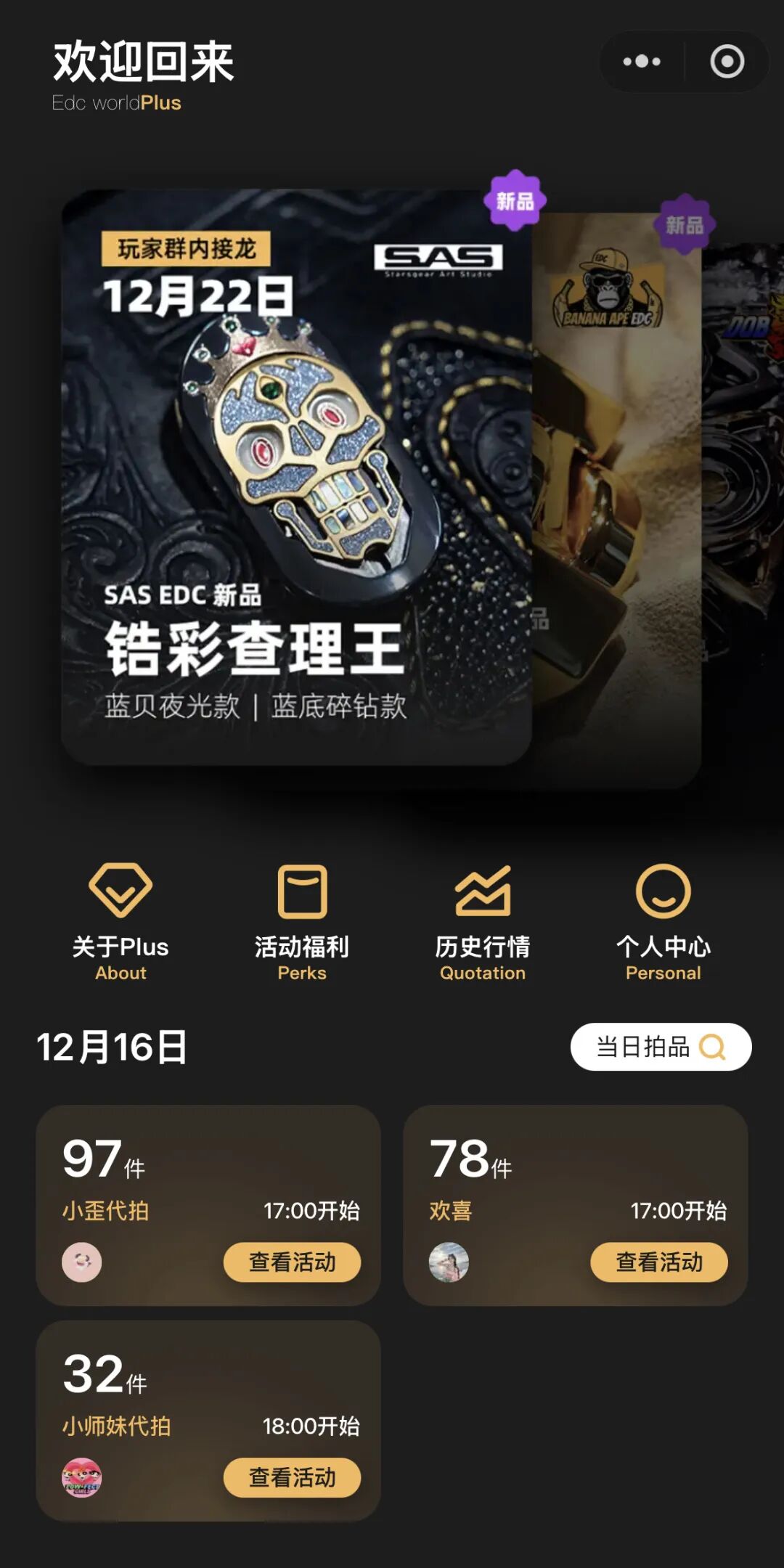Search 当日拍品 auction items

661,1047
